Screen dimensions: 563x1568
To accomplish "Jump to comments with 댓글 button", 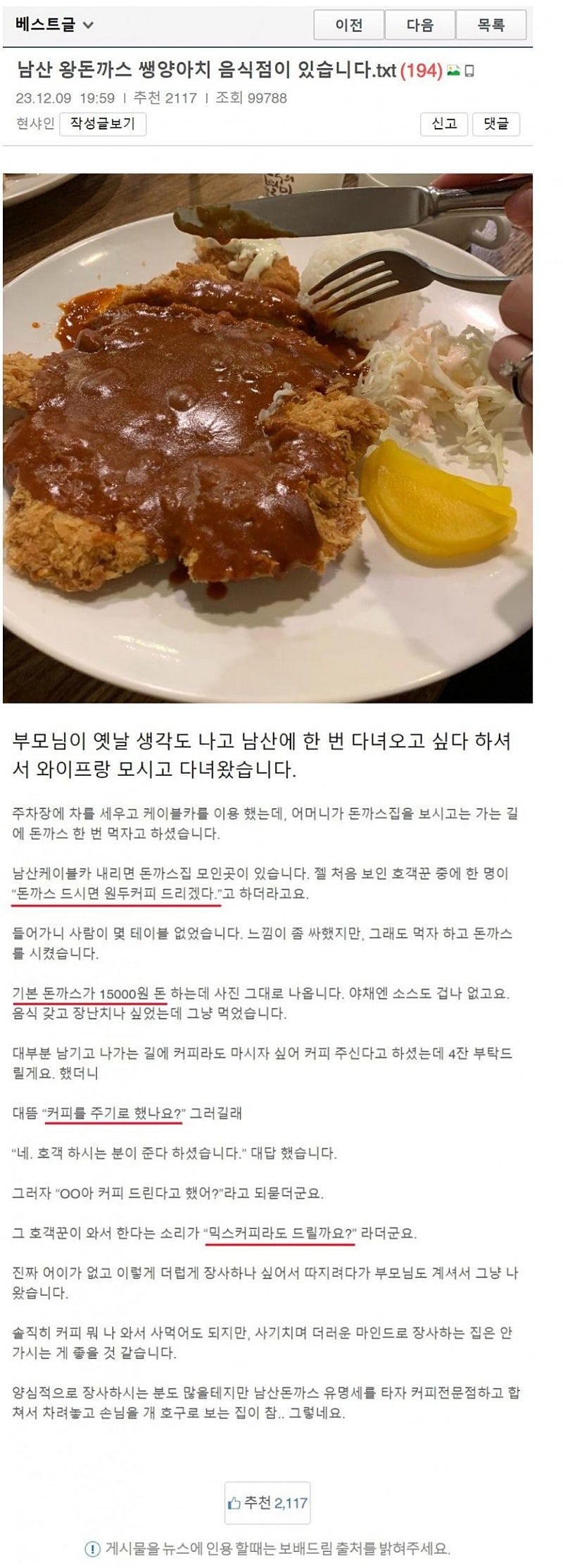I will (x=495, y=125).
